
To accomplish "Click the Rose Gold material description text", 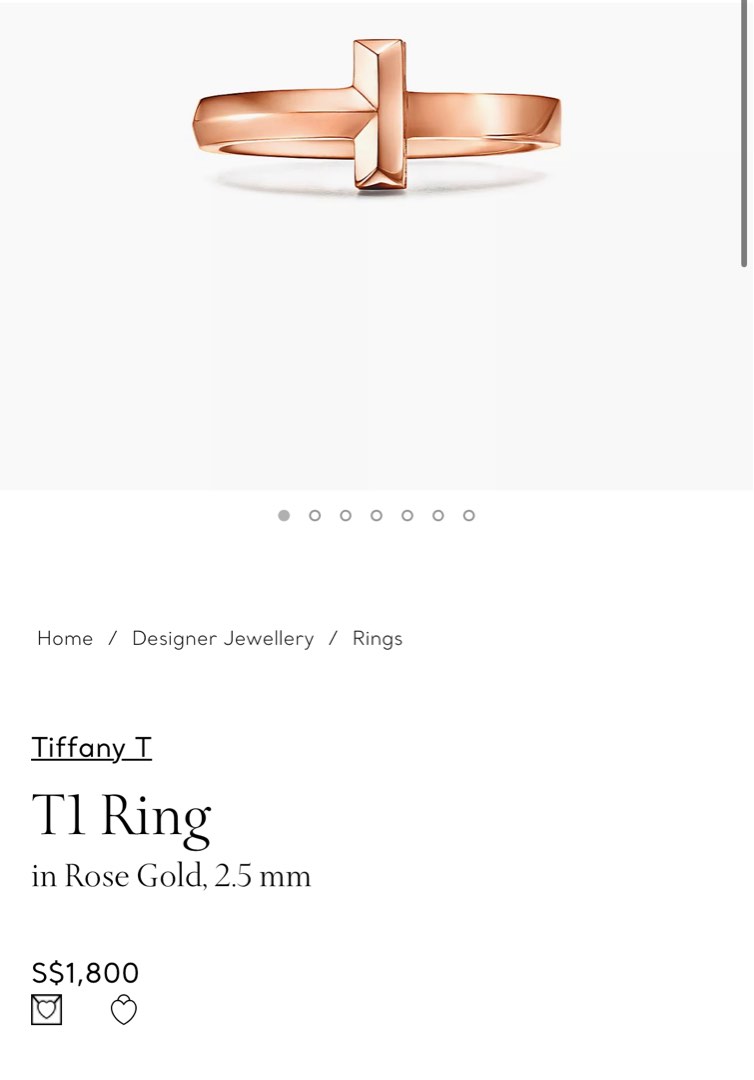I will (x=170, y=875).
